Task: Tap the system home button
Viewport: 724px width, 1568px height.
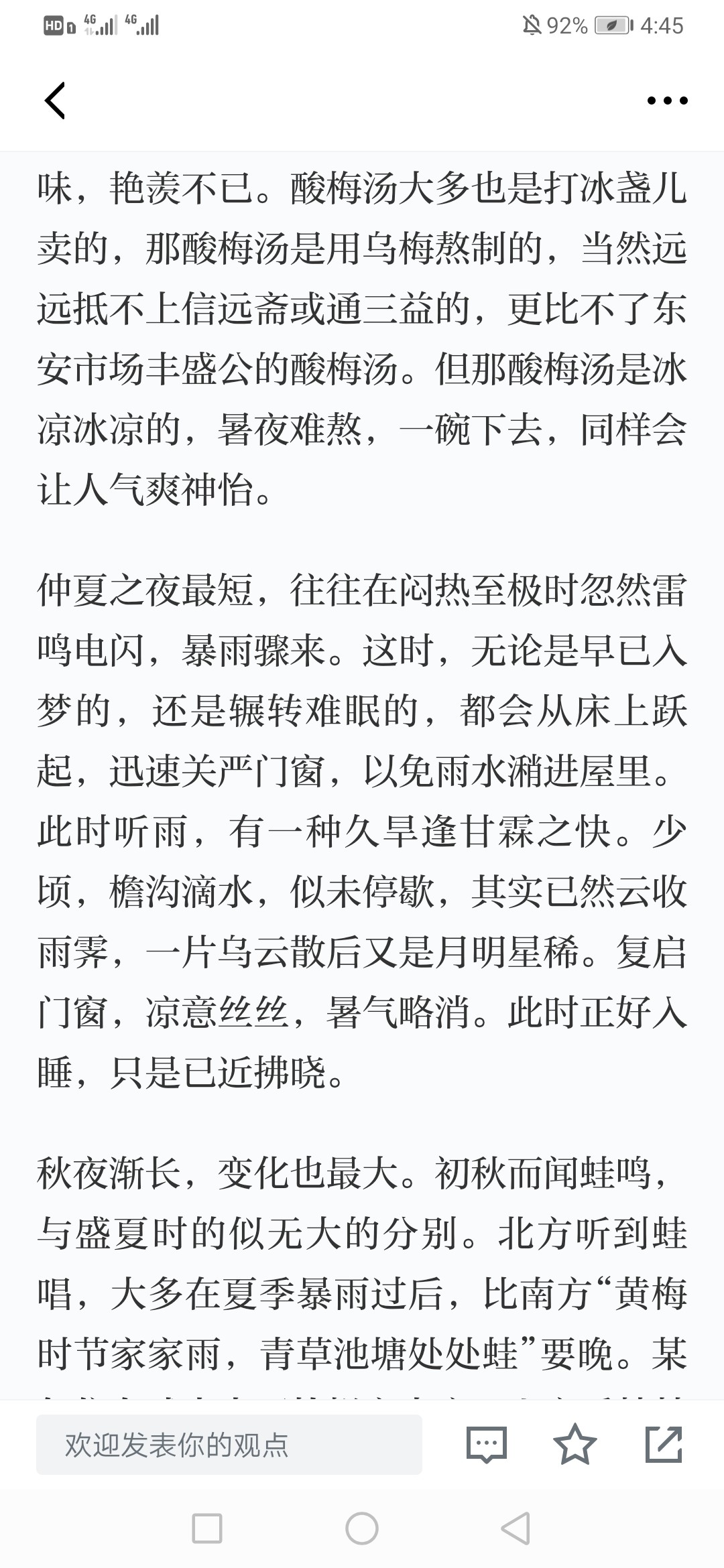Action: tap(362, 1528)
